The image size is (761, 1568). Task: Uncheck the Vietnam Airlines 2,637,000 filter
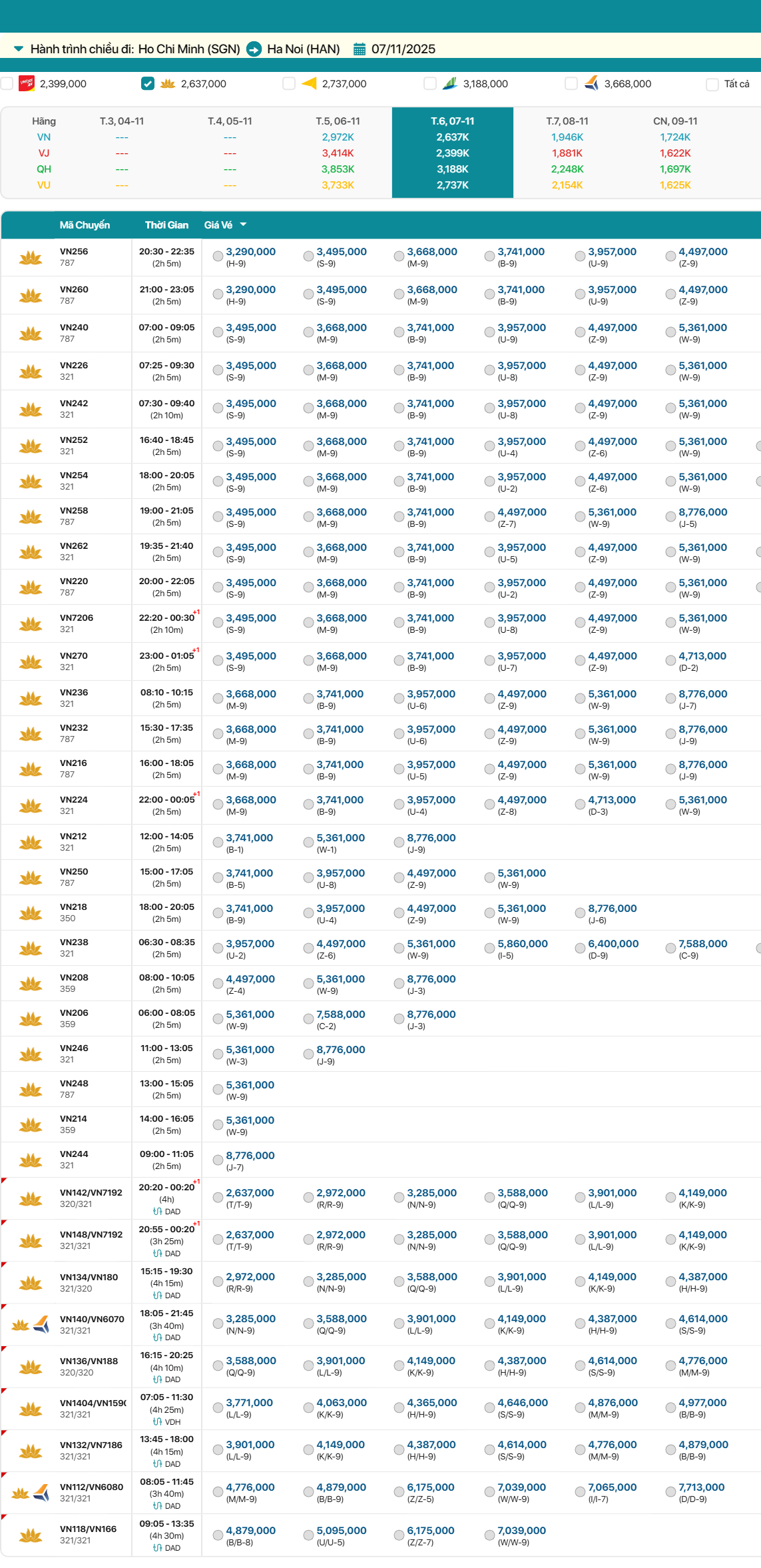pyautogui.click(x=148, y=84)
